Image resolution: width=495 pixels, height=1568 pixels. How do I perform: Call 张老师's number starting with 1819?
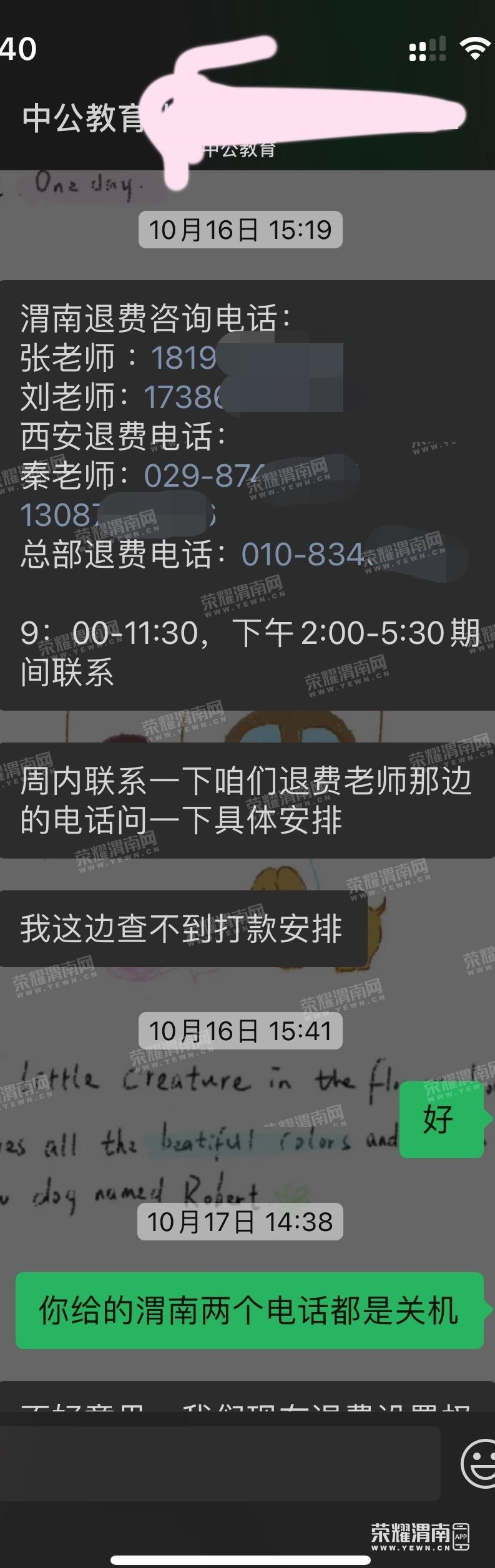184,358
